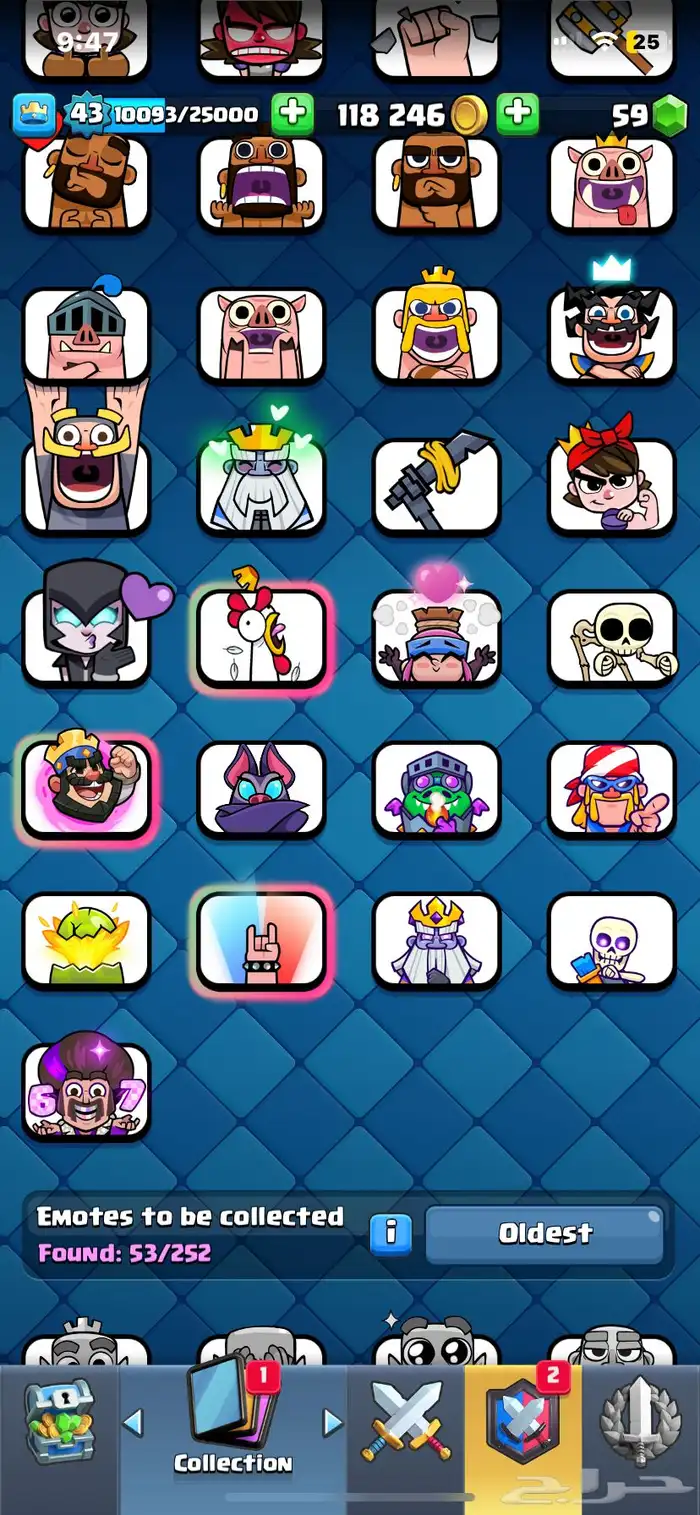This screenshot has height=1515, width=700.
Task: Tap the cracking green egg emote
Action: click(86, 938)
